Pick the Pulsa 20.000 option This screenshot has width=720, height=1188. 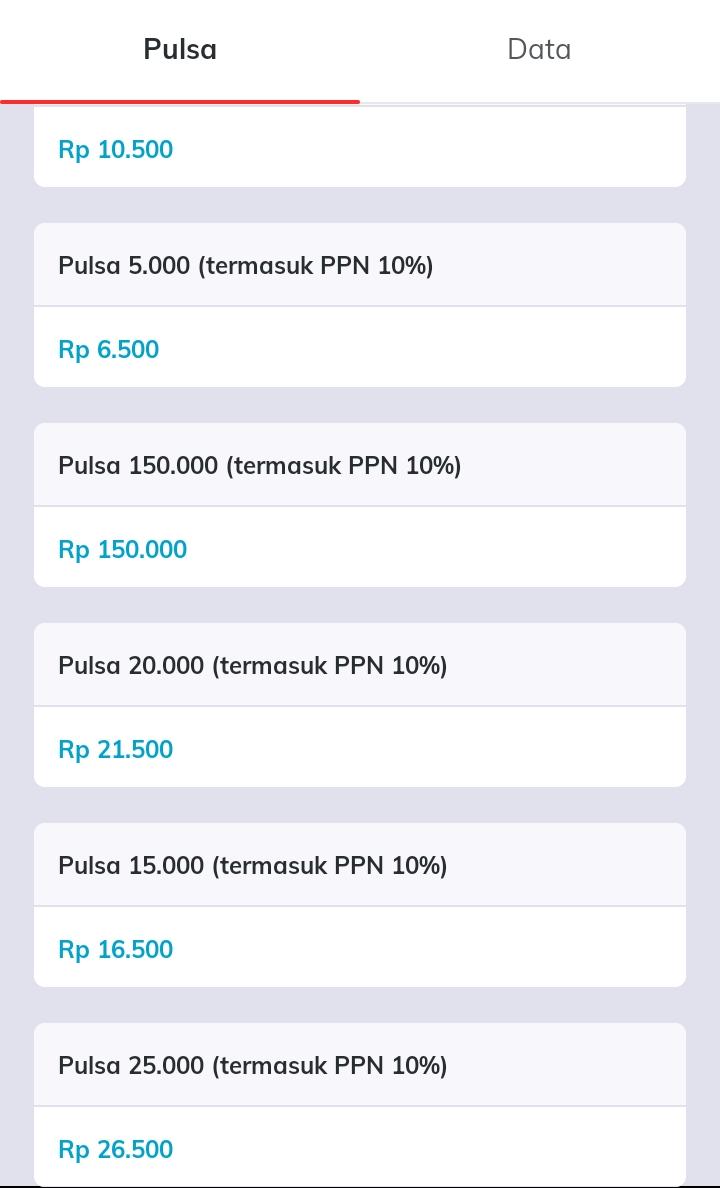(x=360, y=705)
